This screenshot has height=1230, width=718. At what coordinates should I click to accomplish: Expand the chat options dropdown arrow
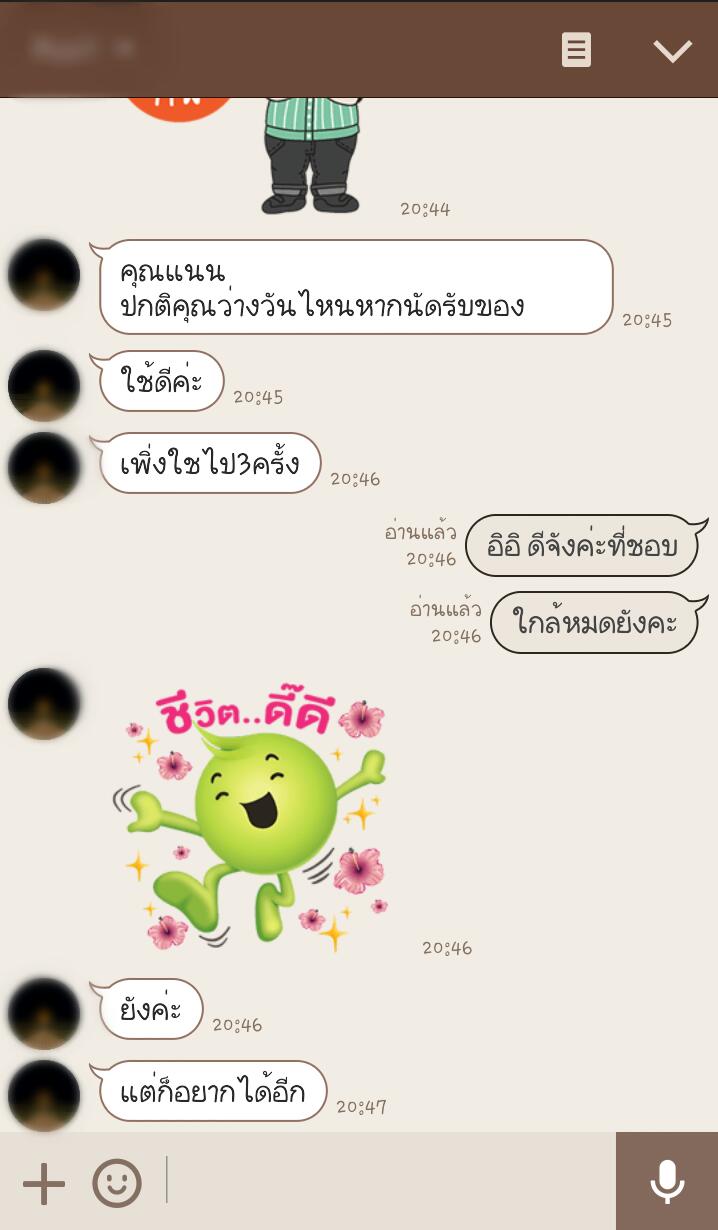coord(672,50)
